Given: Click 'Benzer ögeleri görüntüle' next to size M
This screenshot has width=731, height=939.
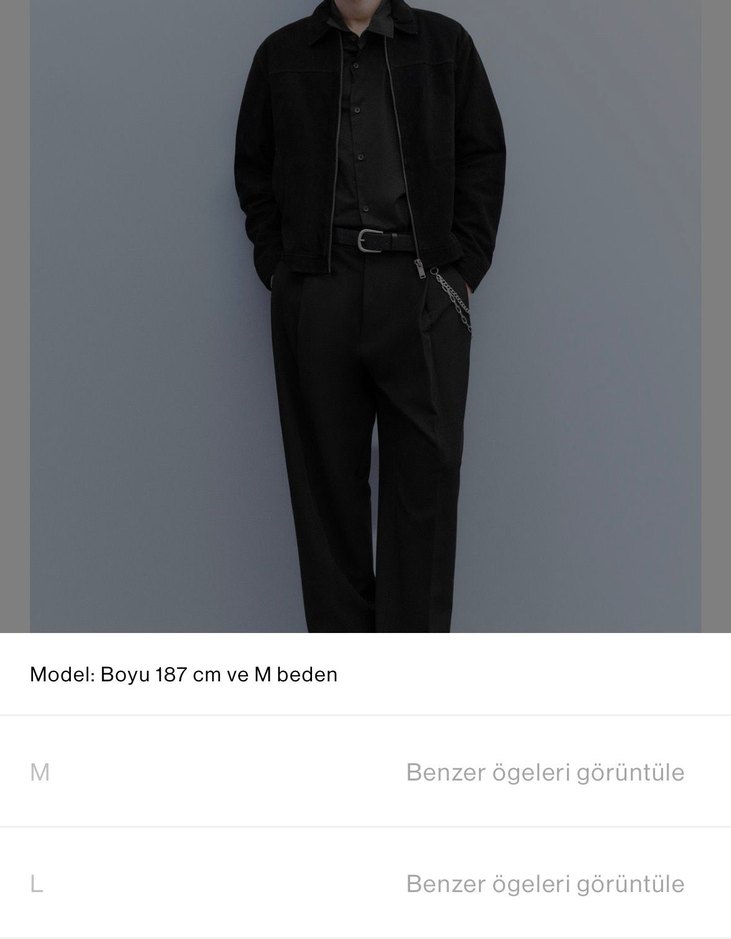Looking at the screenshot, I should point(545,772).
